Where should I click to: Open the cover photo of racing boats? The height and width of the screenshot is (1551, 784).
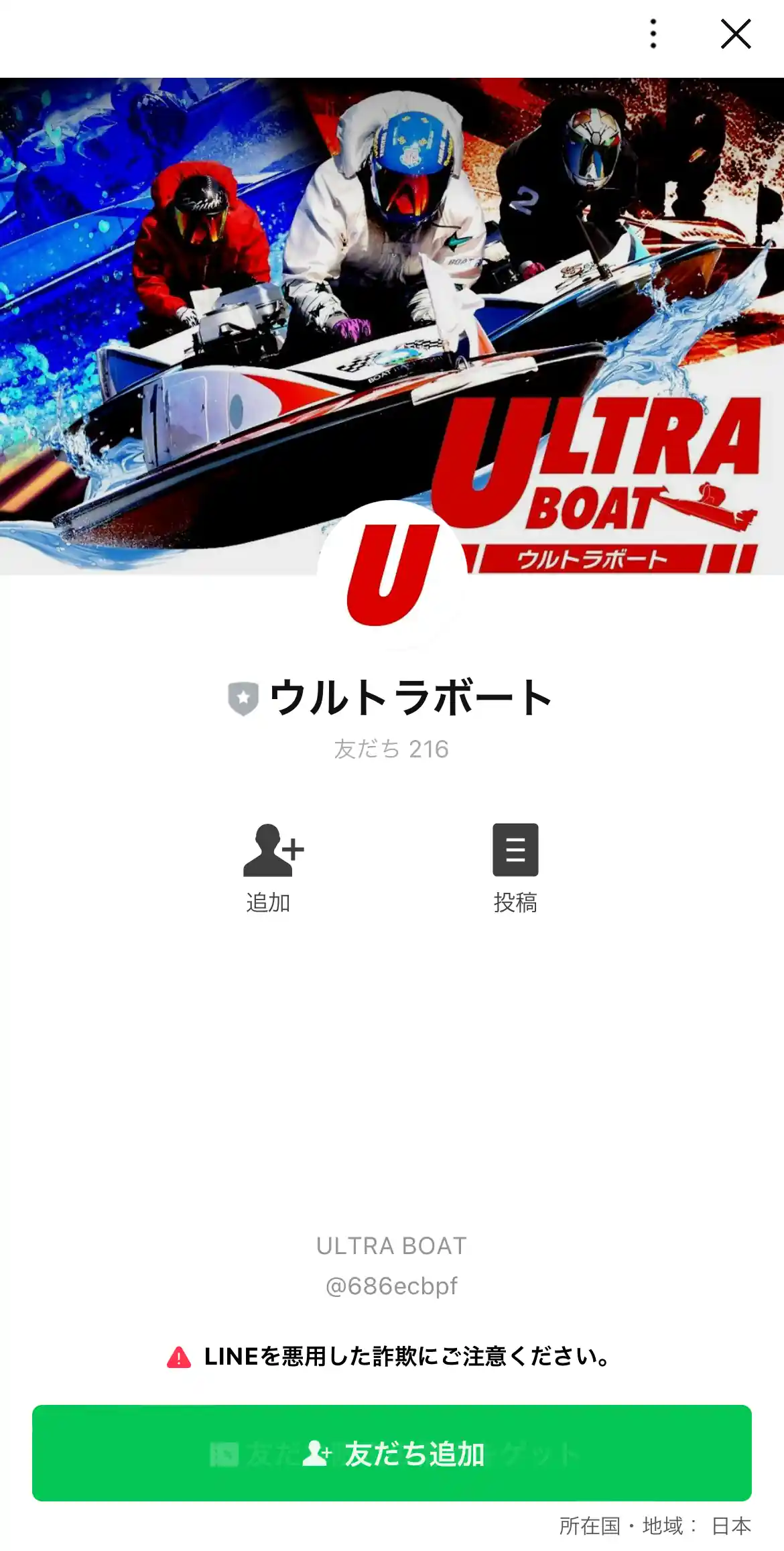coord(201,201)
